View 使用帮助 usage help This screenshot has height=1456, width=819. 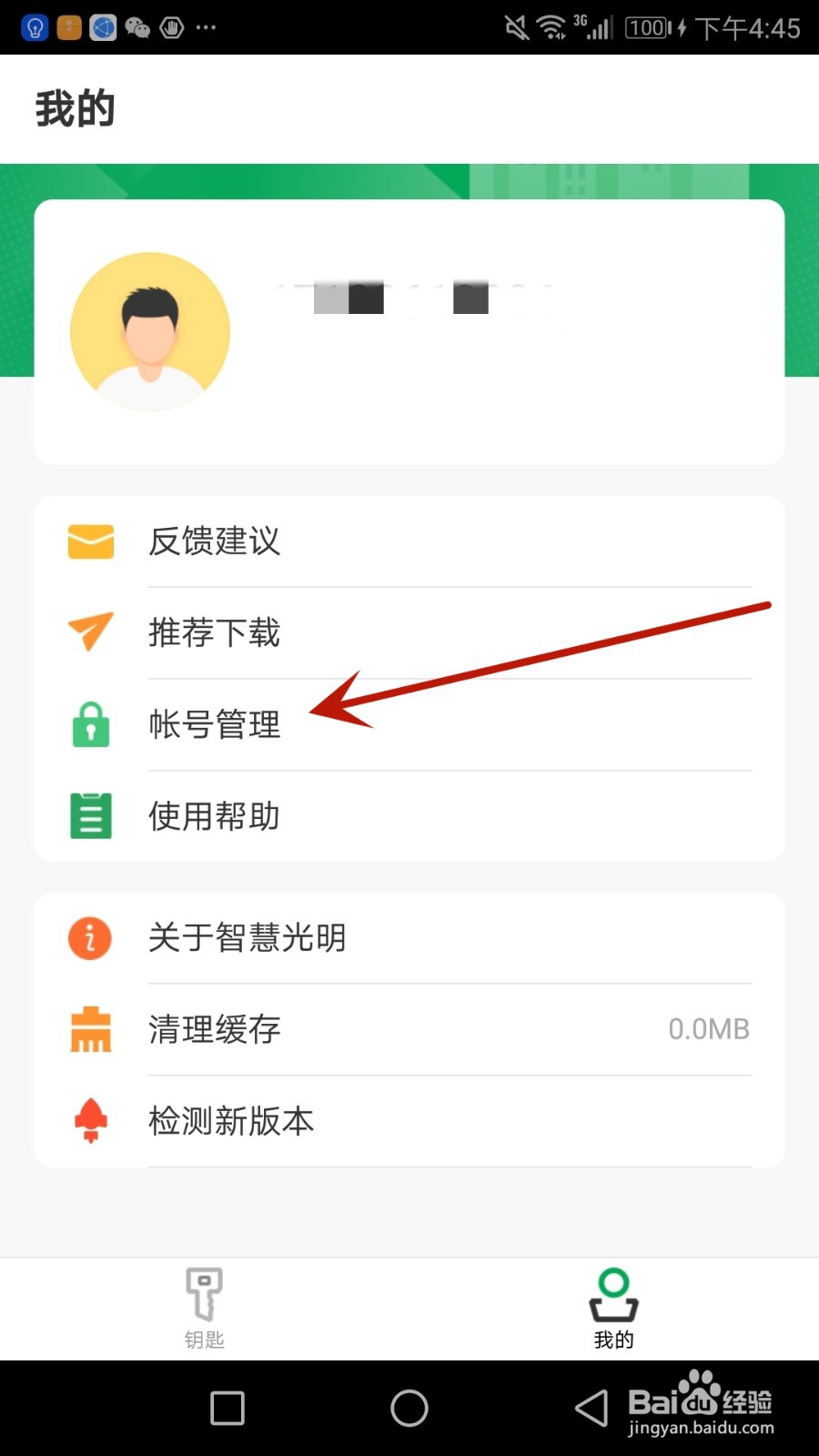pyautogui.click(x=214, y=815)
